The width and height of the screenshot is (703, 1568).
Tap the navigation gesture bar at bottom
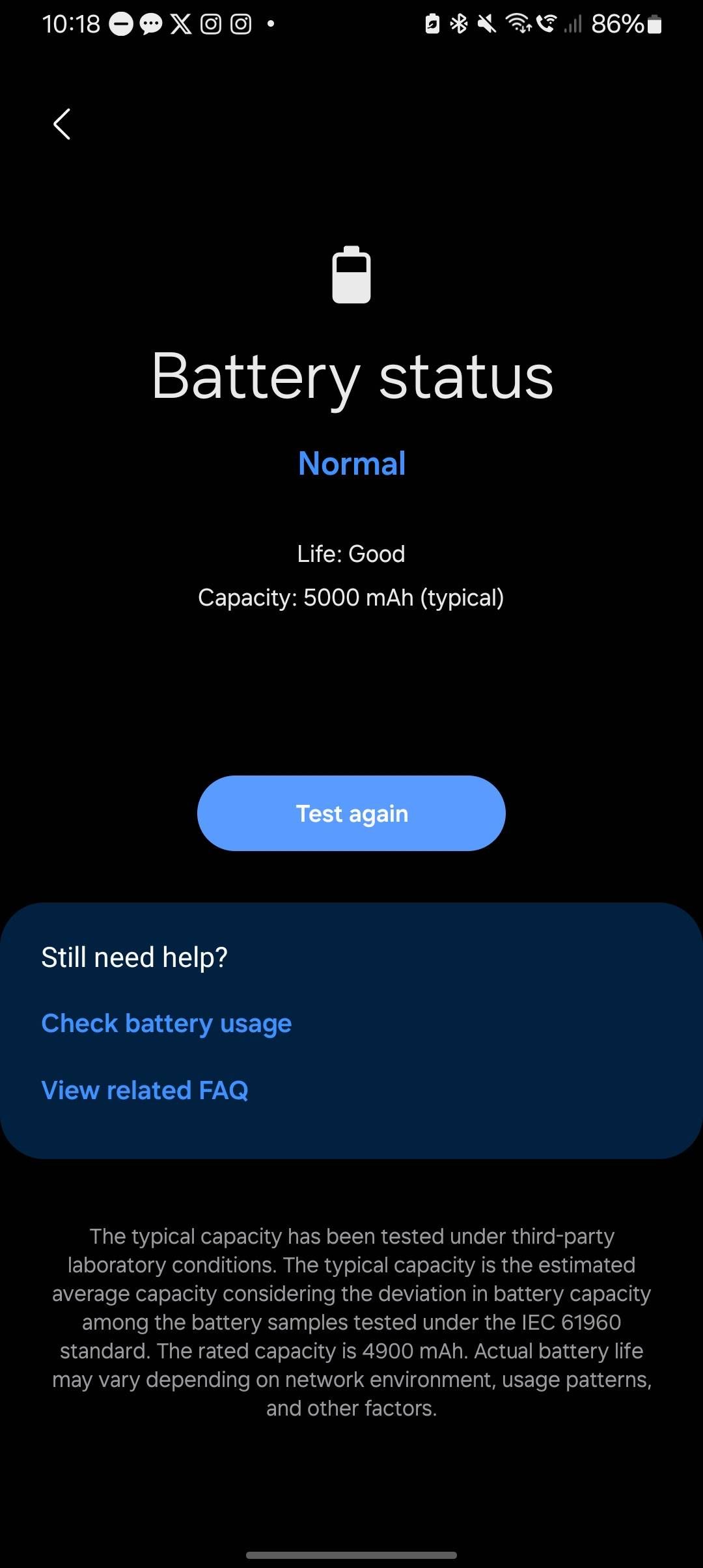click(x=351, y=1554)
